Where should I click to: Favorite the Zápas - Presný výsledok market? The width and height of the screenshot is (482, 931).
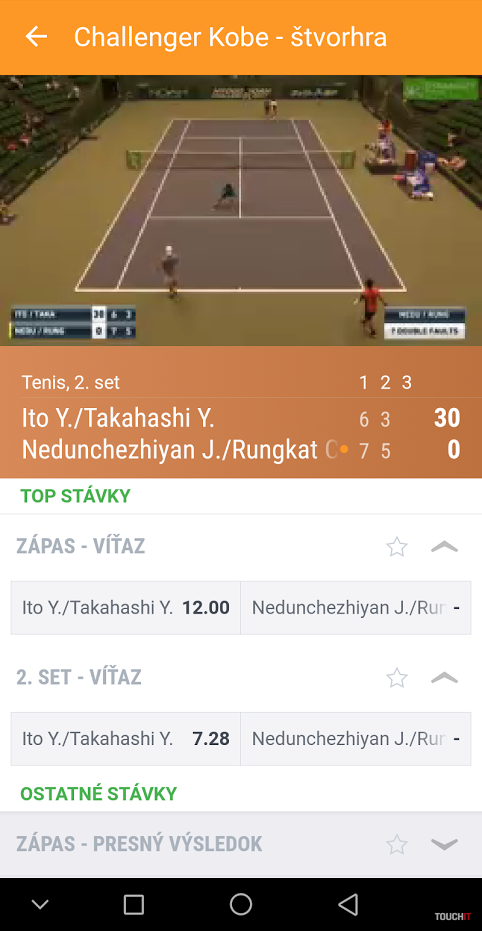coord(397,844)
